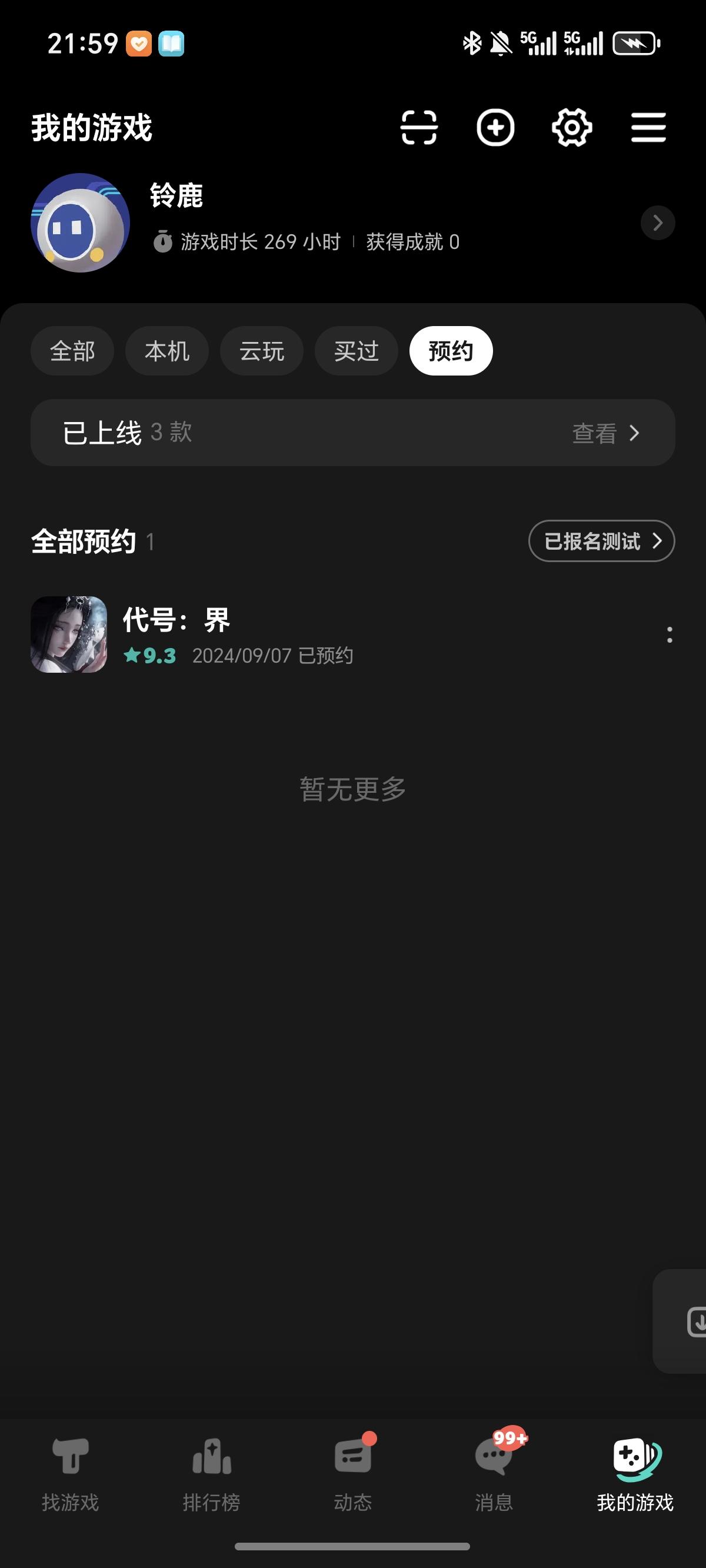Image resolution: width=706 pixels, height=1568 pixels.
Task: Select the 买过 filter chip
Action: point(356,351)
